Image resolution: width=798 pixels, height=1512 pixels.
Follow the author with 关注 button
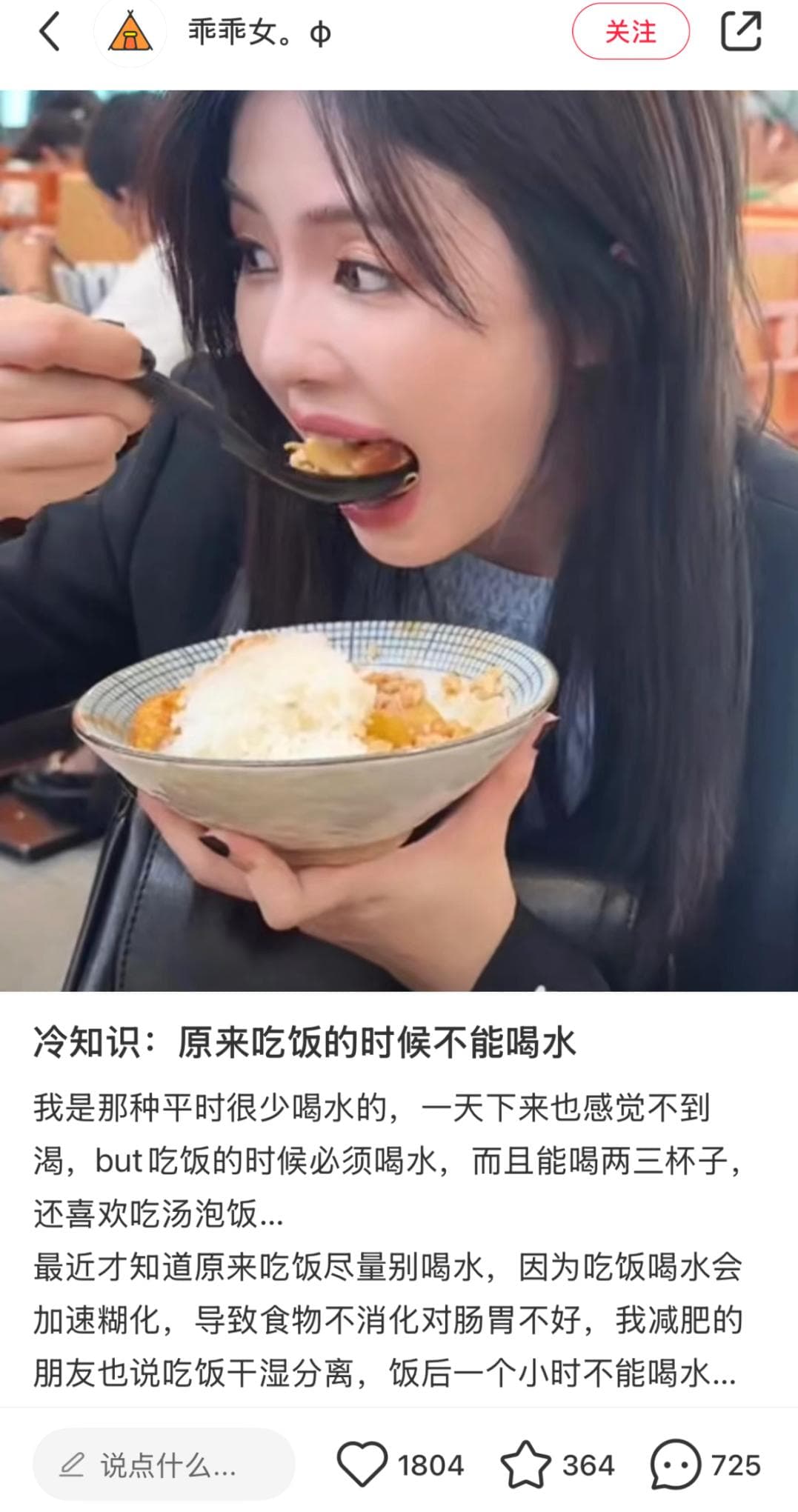click(x=631, y=32)
